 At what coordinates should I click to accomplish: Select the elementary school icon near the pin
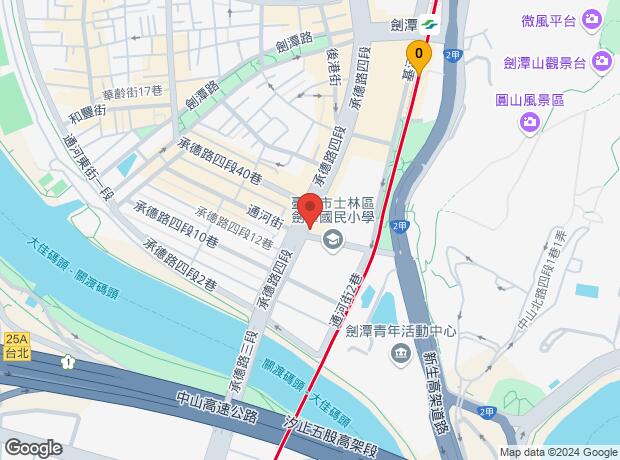point(331,238)
